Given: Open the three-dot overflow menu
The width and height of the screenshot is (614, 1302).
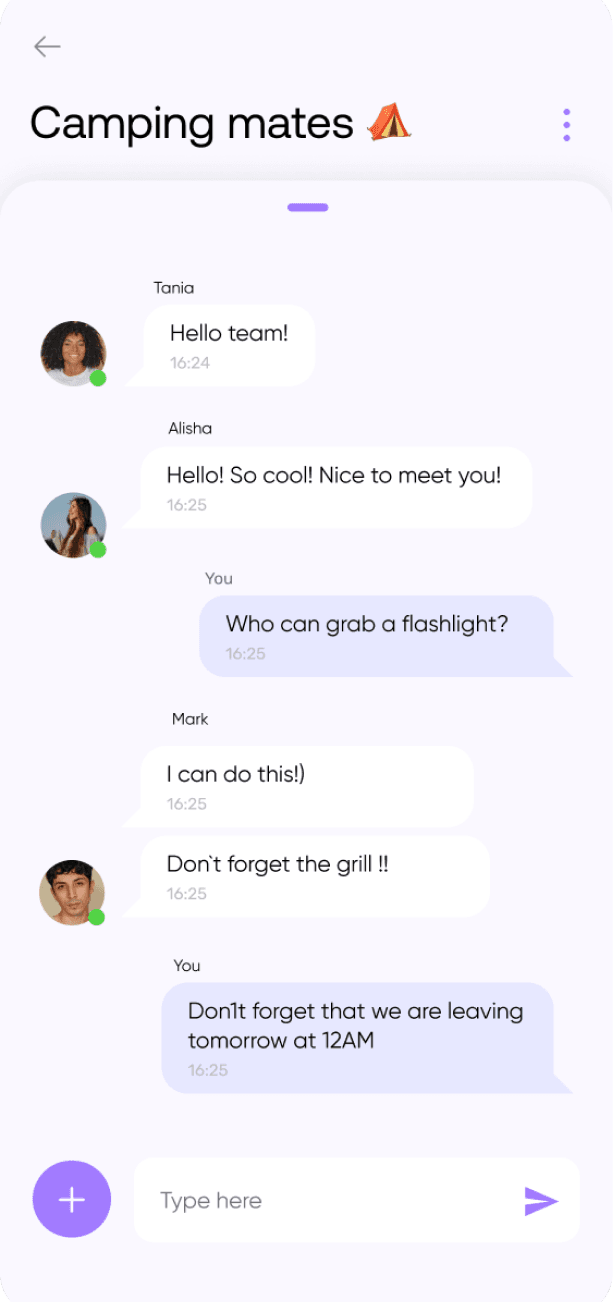Looking at the screenshot, I should [566, 125].
